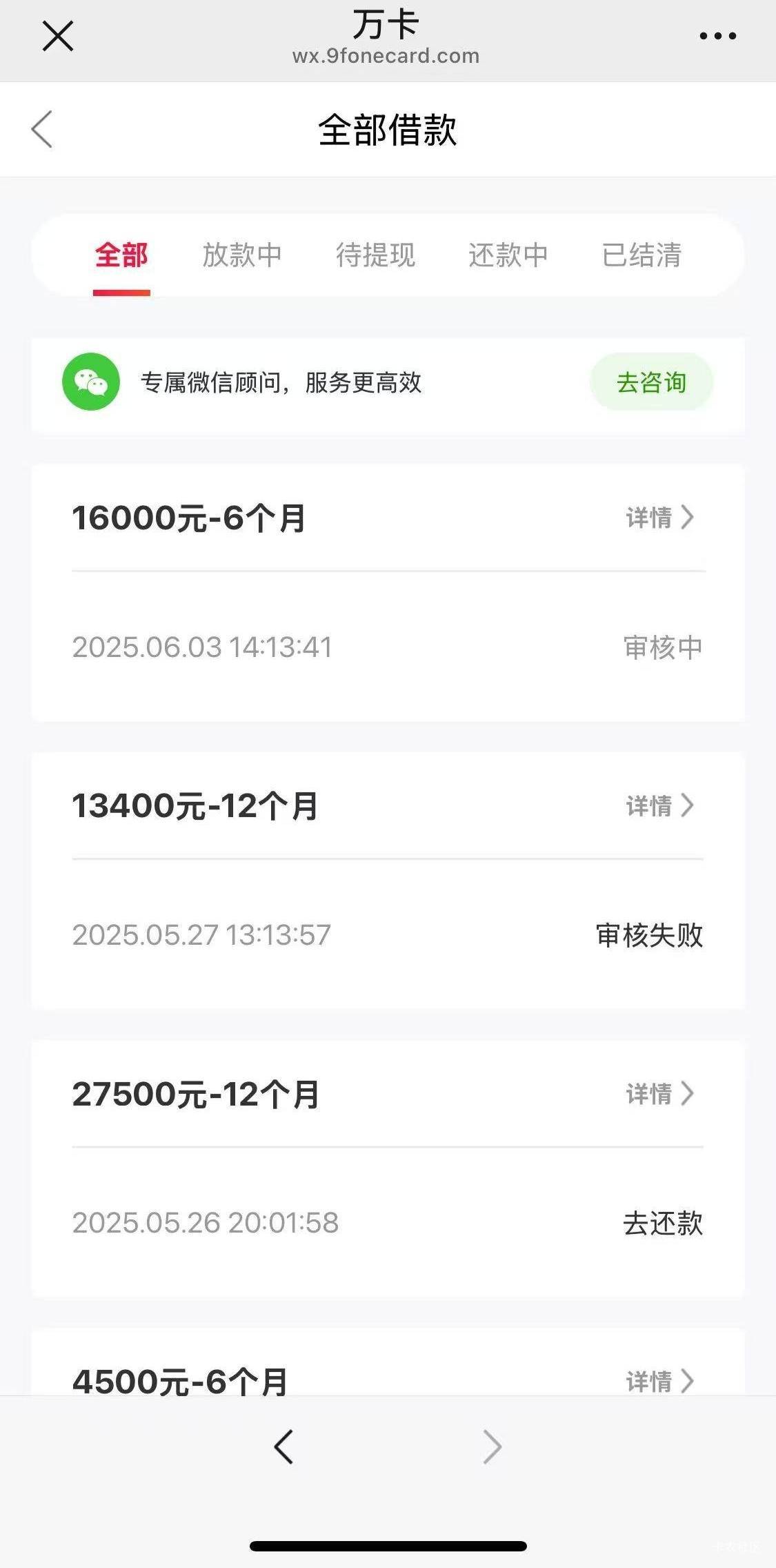Show loans under 还款中 tab
Viewport: 776px width, 1568px height.
508,255
